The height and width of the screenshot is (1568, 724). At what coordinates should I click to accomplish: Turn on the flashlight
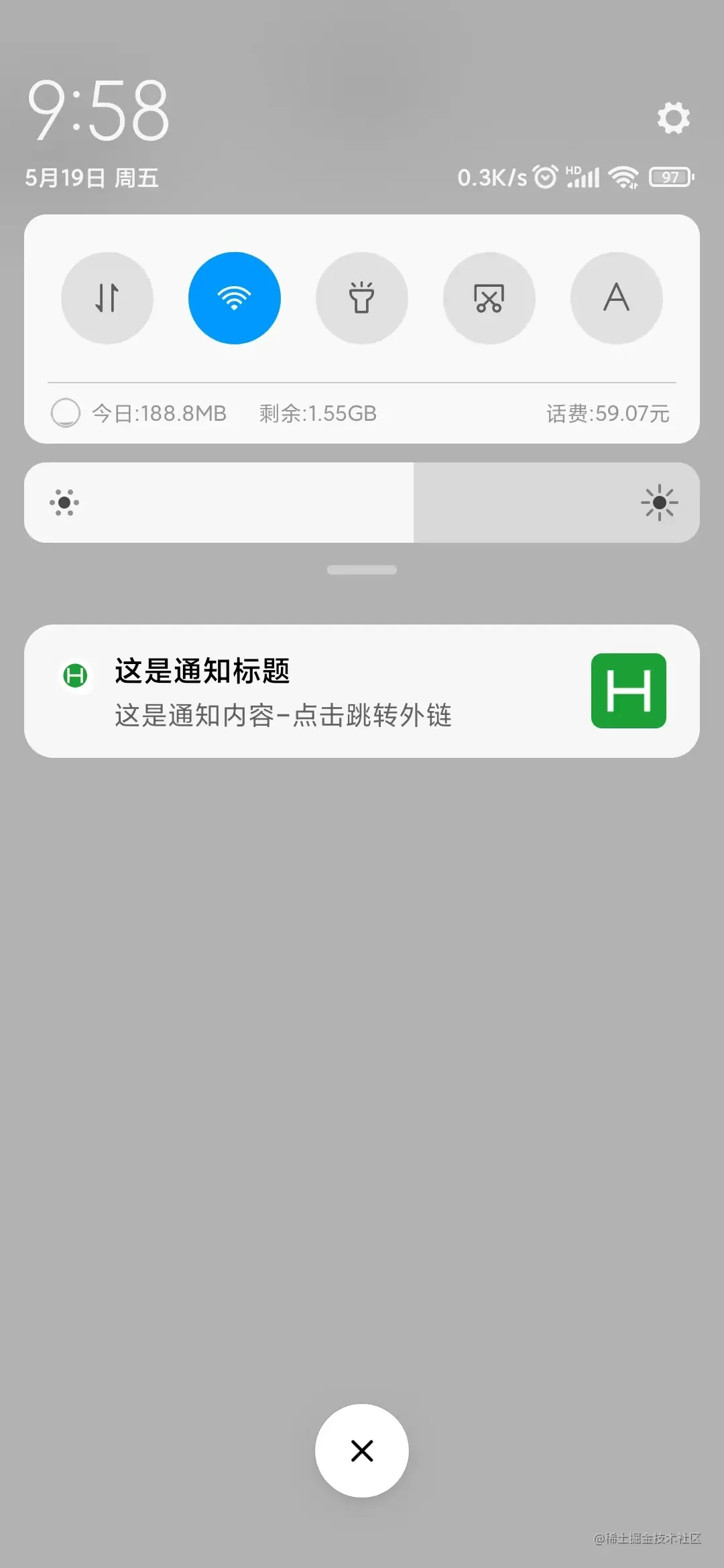(x=362, y=298)
